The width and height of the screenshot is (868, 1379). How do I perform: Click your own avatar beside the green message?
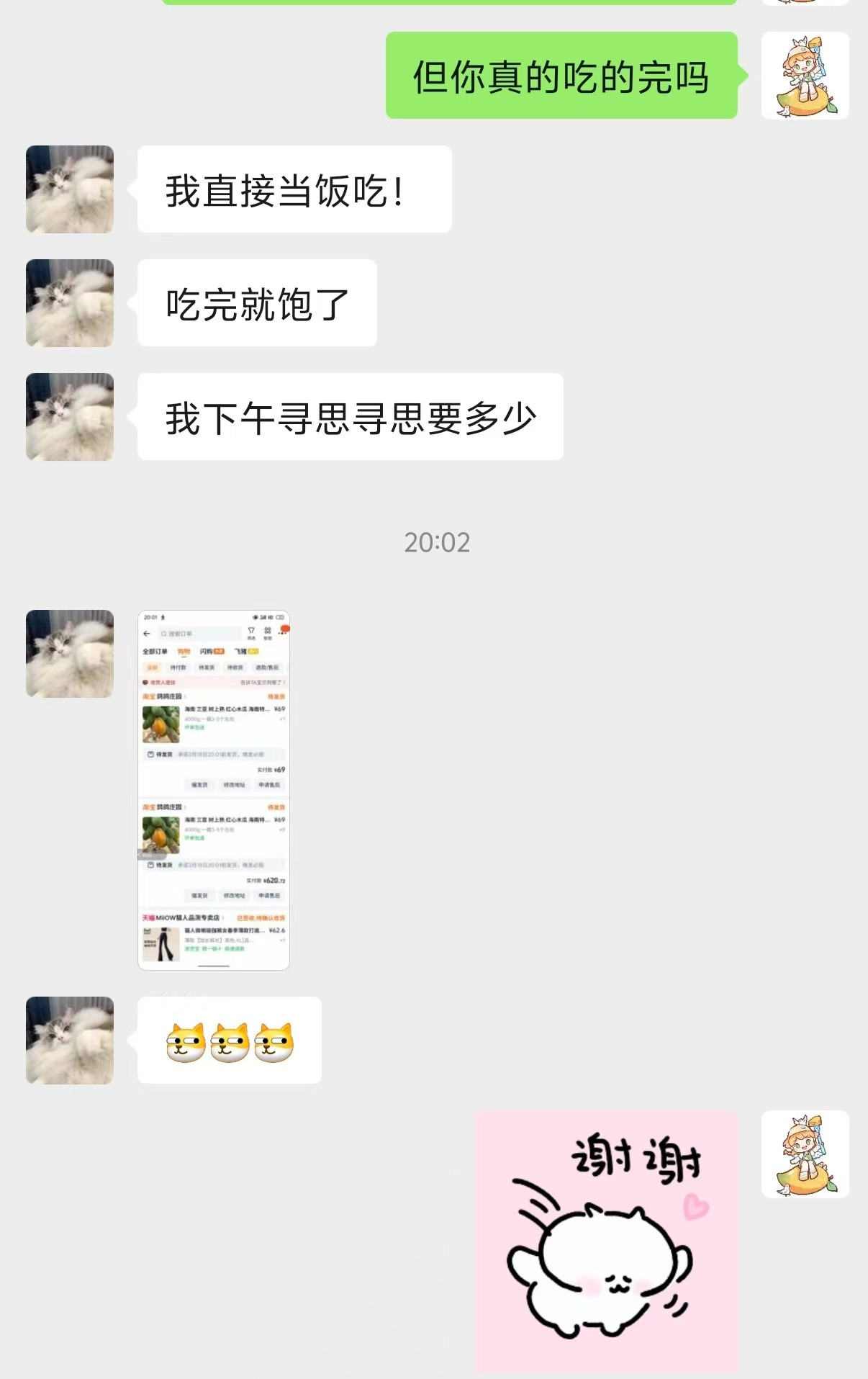point(805,76)
